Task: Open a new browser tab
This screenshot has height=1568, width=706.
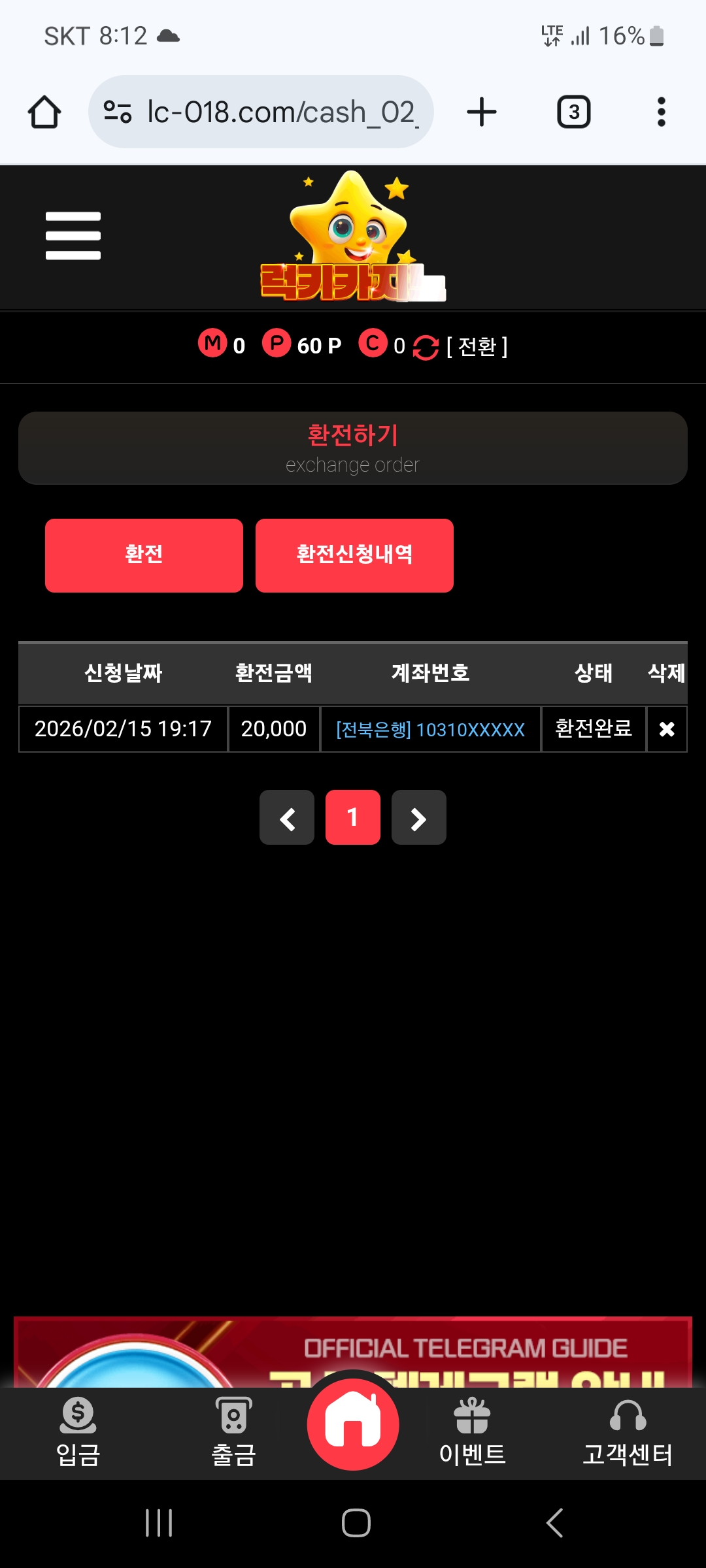Action: coord(482,112)
